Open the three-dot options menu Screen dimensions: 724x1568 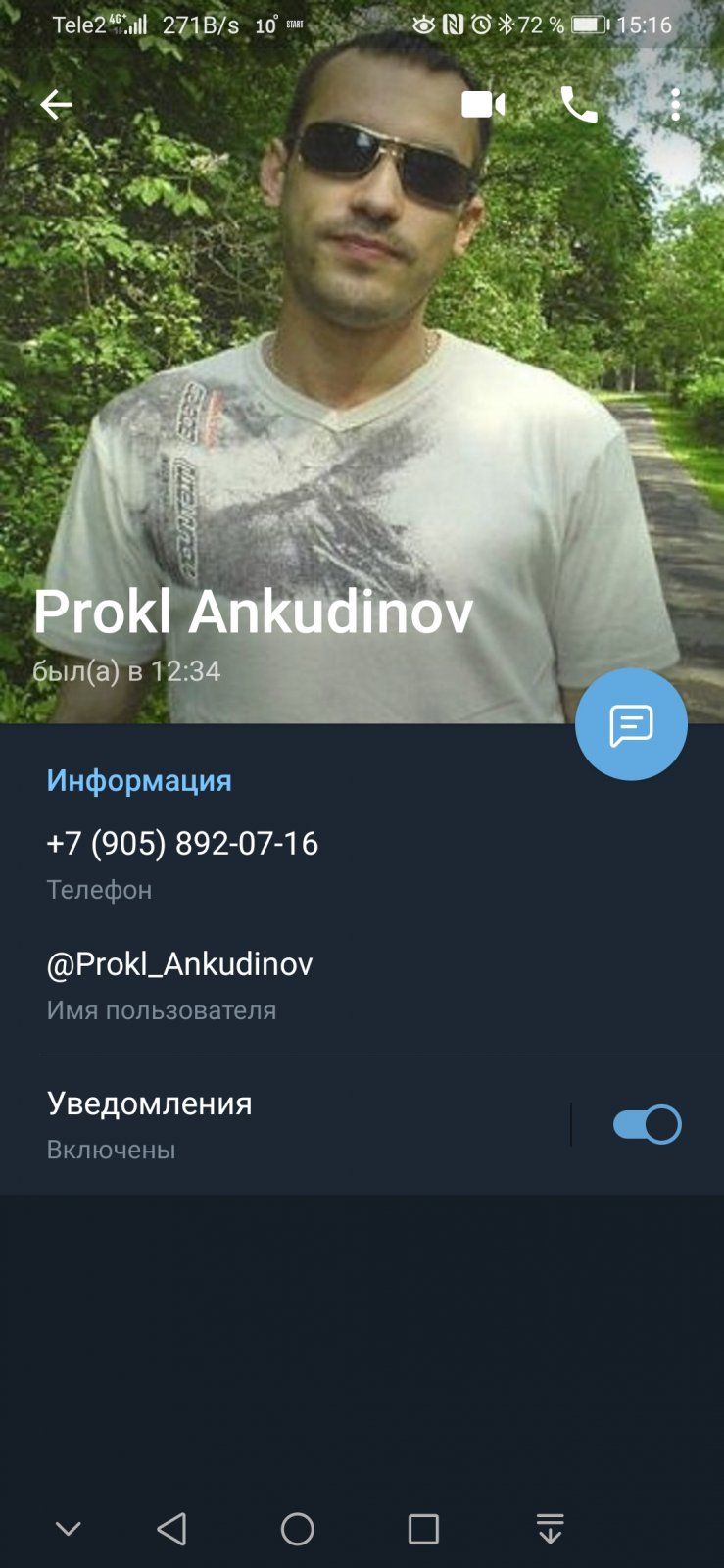click(x=676, y=102)
